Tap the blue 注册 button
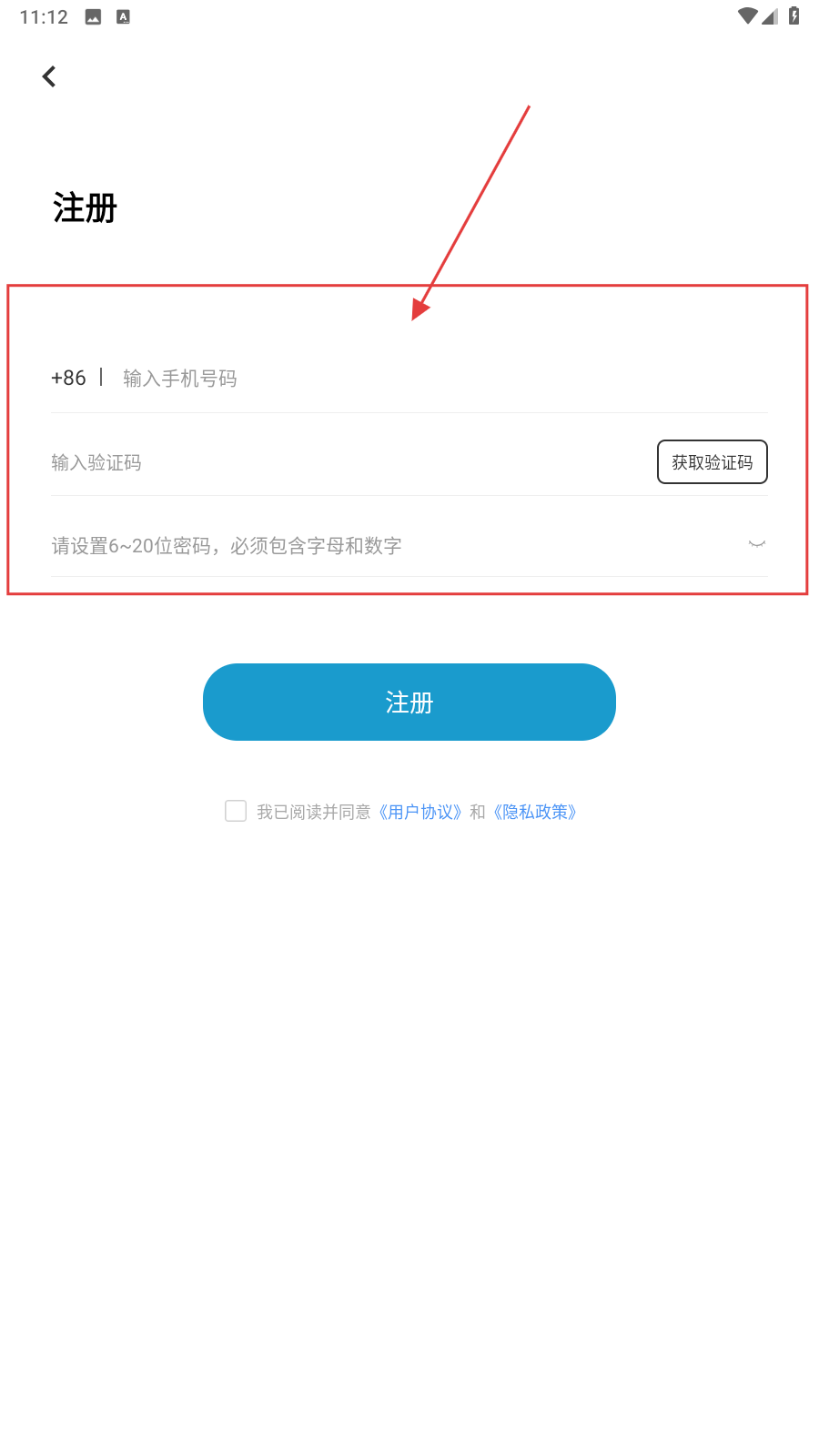The image size is (819, 1456). pos(409,702)
